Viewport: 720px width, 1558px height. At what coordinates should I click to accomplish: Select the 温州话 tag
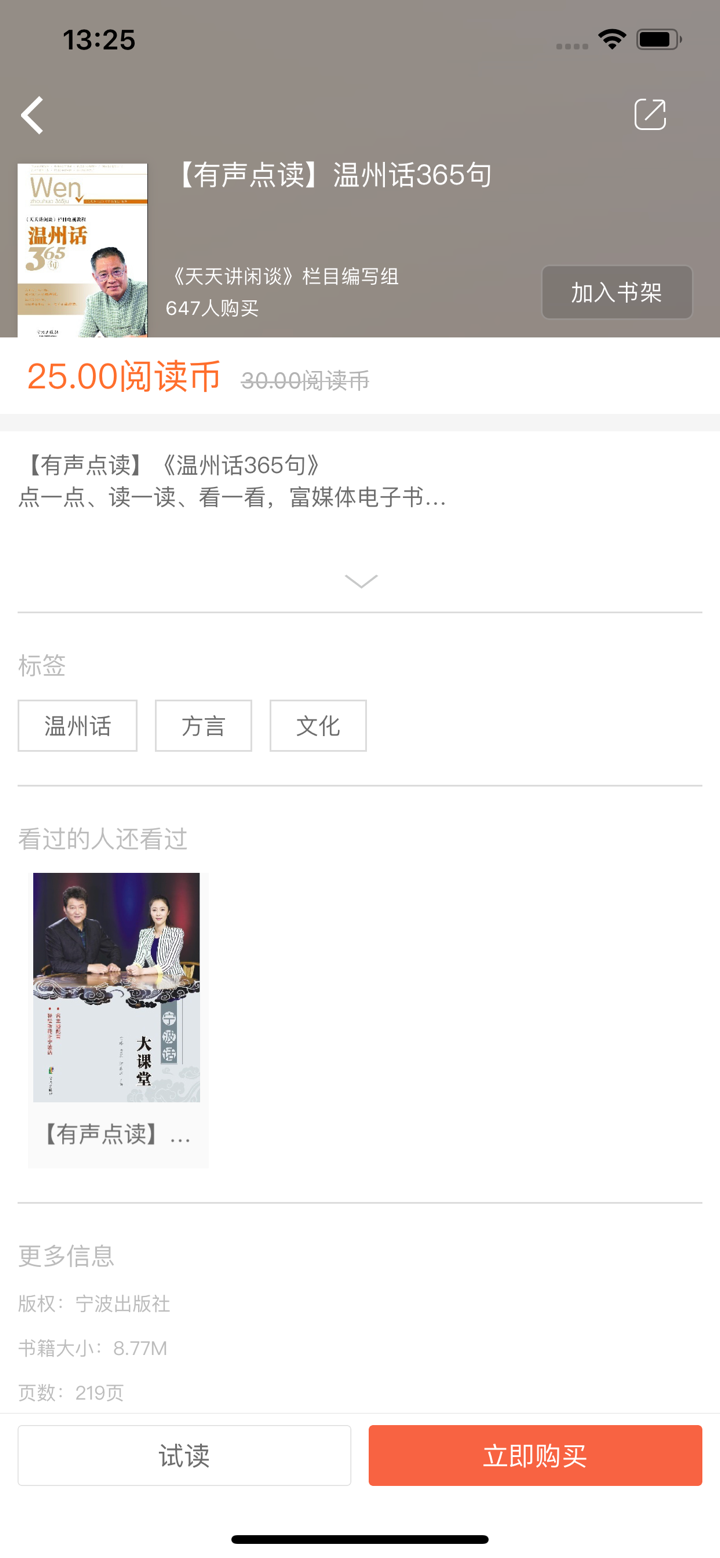77,725
